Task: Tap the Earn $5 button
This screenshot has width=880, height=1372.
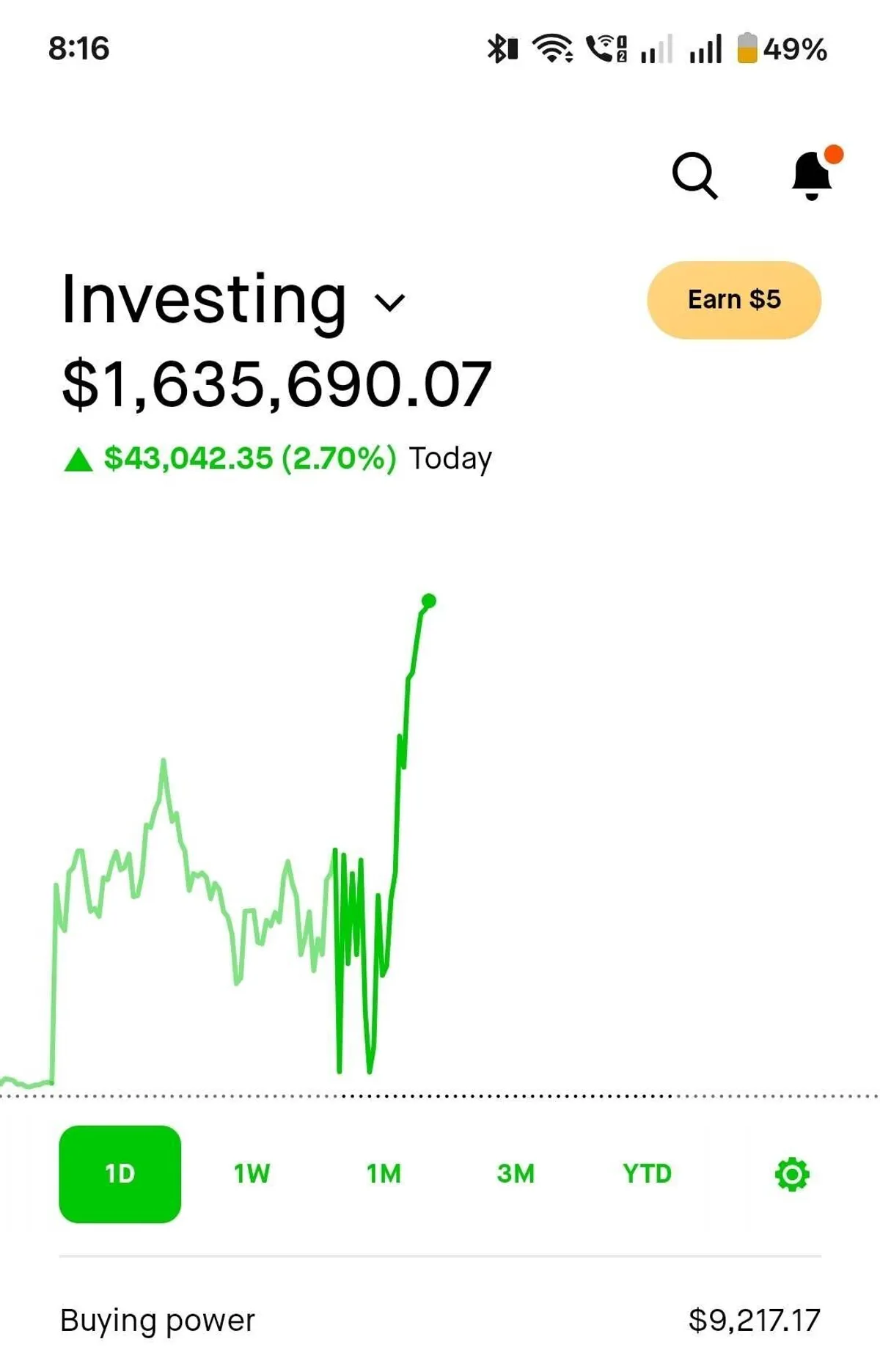Action: coord(733,300)
